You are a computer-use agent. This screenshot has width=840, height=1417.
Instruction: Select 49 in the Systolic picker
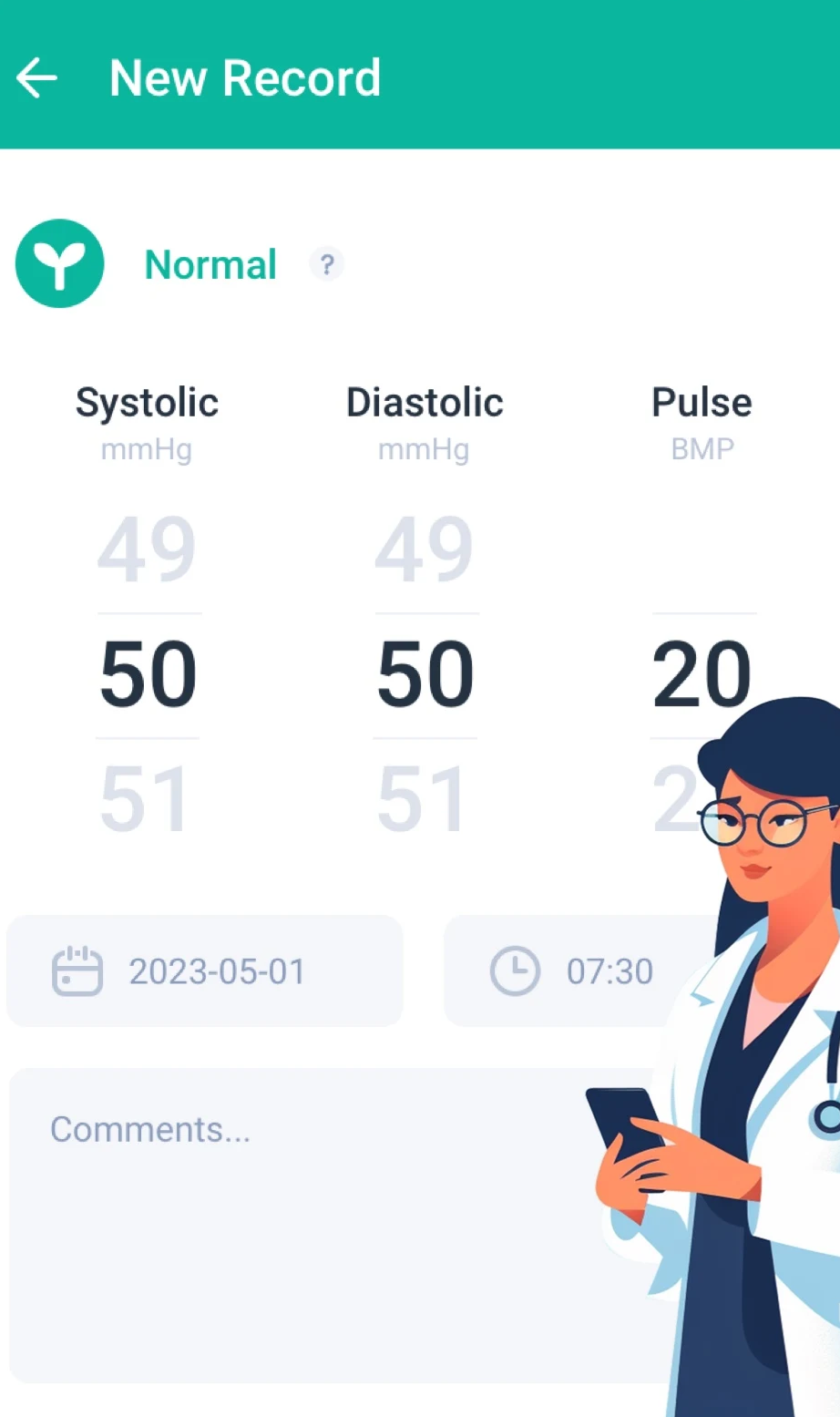tap(148, 549)
